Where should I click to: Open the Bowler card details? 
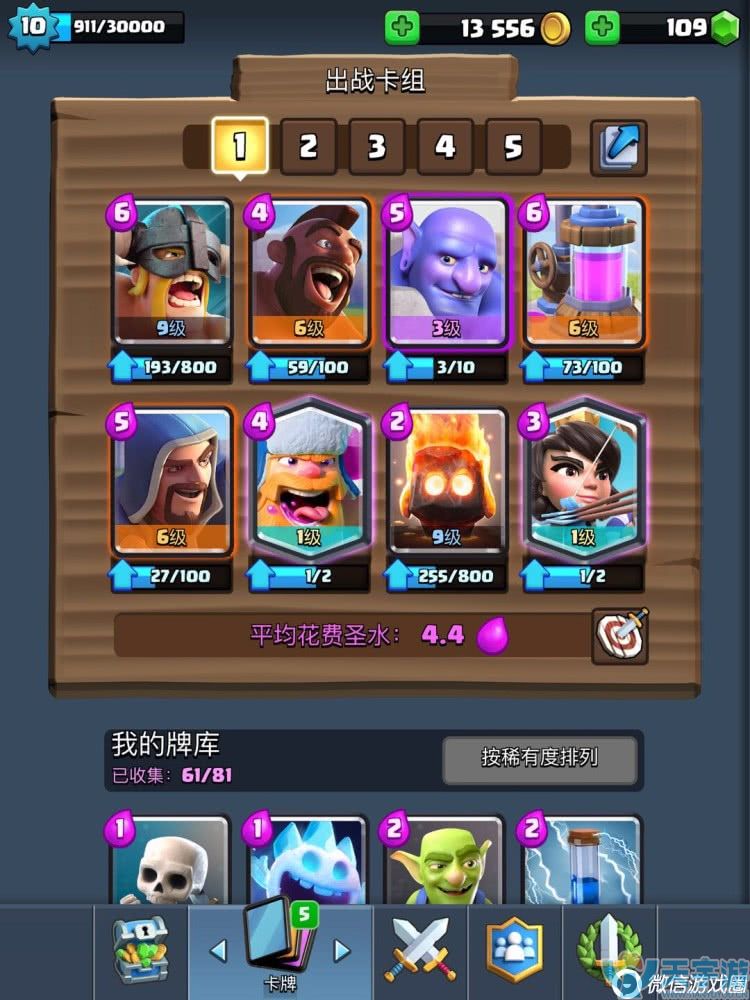448,272
